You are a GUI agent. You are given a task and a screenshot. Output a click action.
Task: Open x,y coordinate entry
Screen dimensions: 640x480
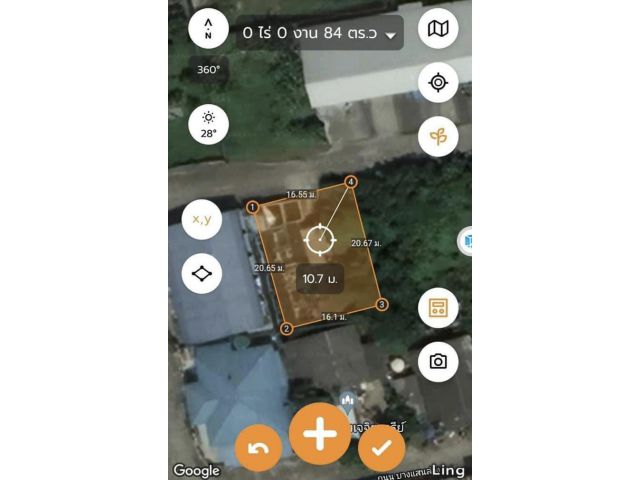[202, 219]
